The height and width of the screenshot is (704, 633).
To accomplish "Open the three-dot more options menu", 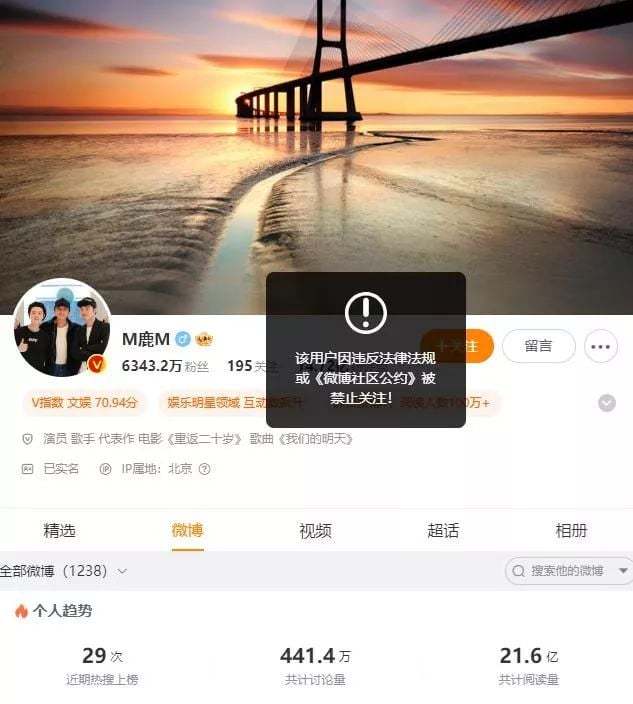I will tap(600, 347).
